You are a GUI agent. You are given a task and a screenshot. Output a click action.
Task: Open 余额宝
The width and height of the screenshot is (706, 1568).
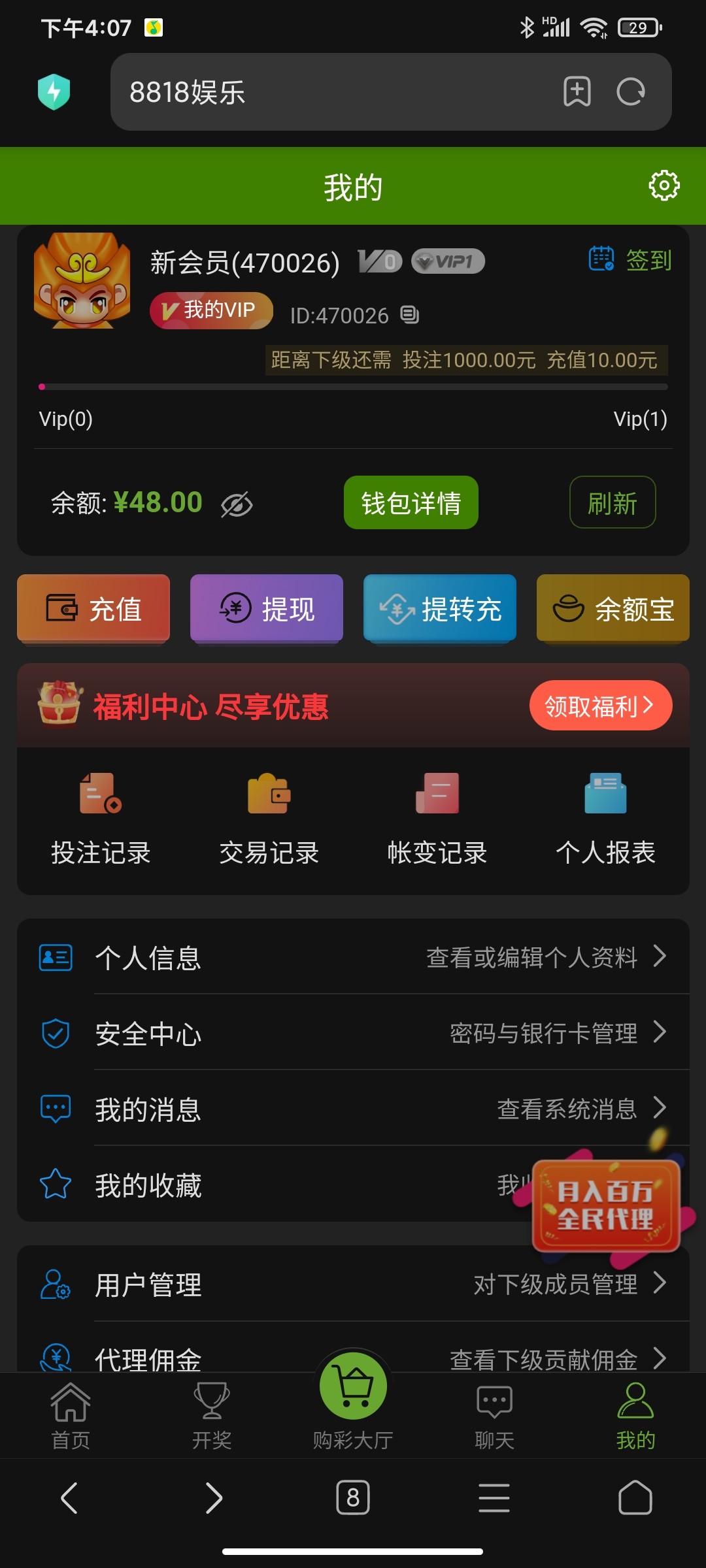coord(613,609)
